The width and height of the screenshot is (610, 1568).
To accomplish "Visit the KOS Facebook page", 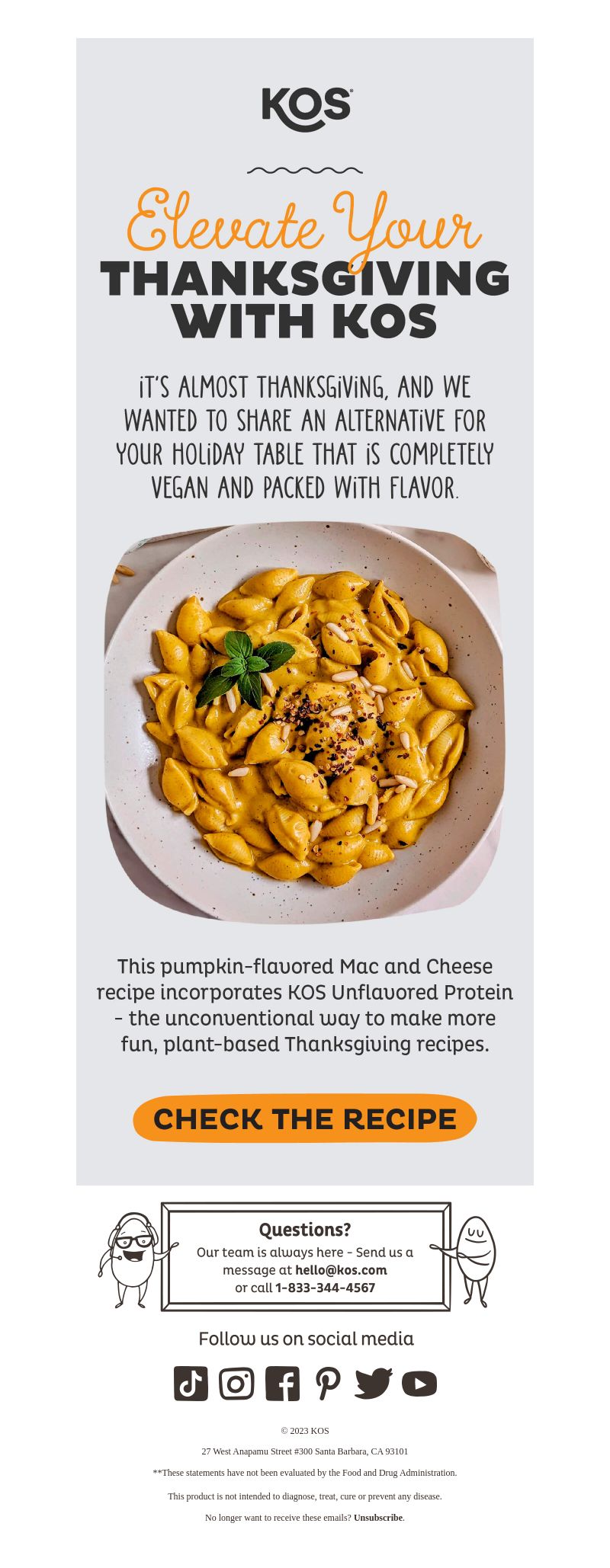I will pos(282,1383).
